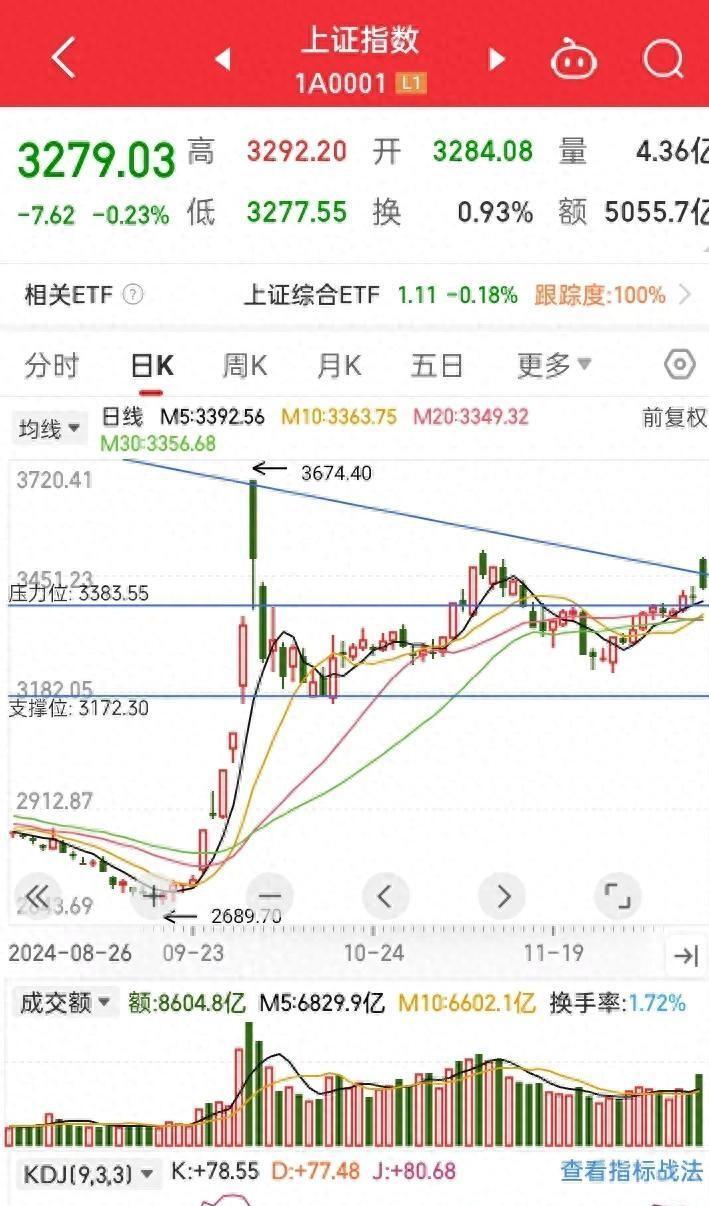This screenshot has width=709, height=1206.
Task: Select the 日K tab
Action: 152,366
